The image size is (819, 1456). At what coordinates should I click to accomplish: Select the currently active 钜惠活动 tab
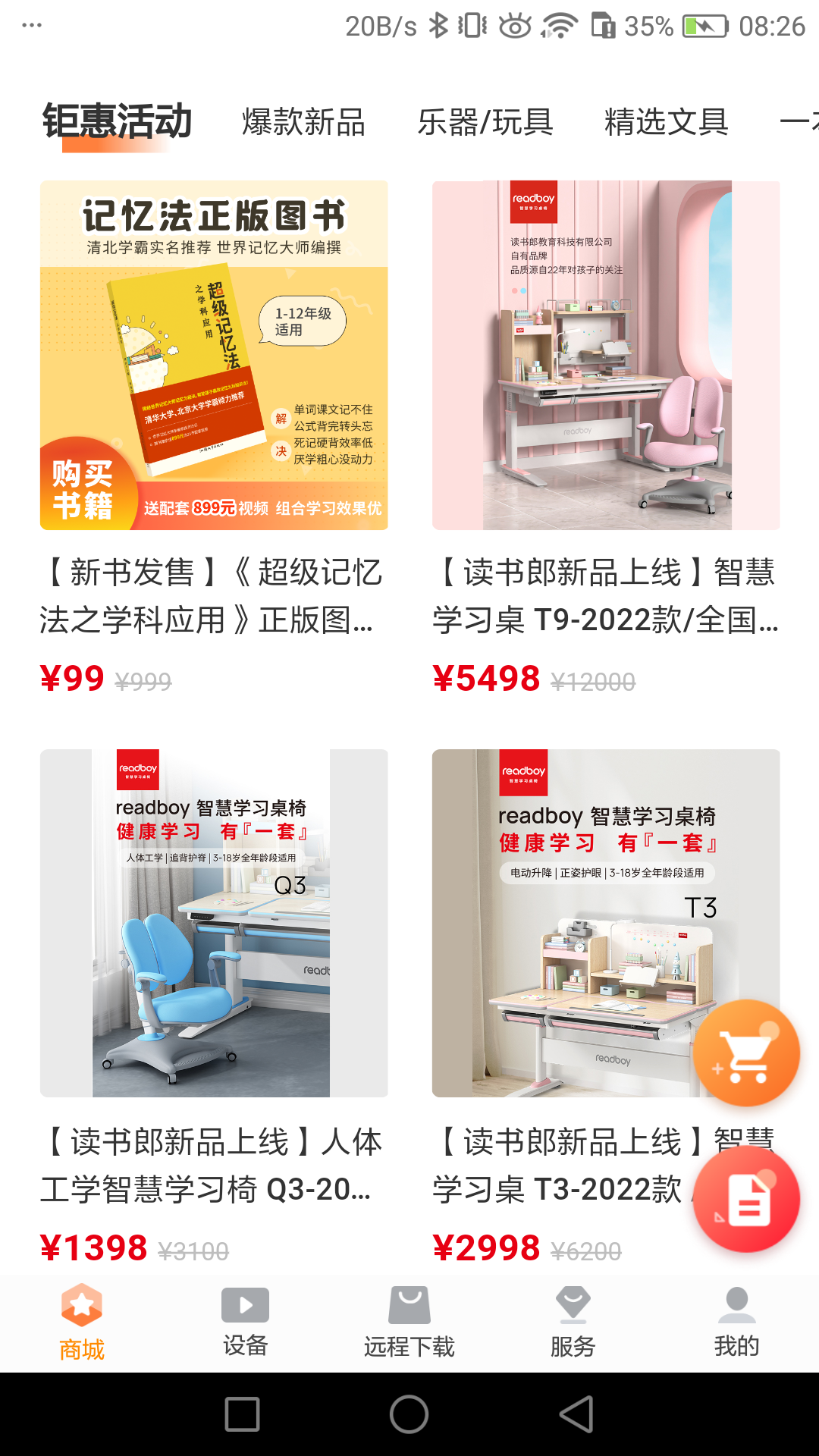[x=118, y=120]
